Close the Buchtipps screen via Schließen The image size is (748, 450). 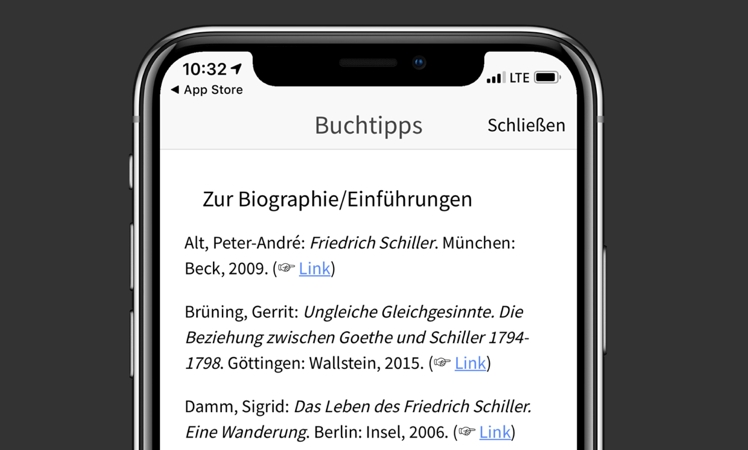click(x=526, y=125)
